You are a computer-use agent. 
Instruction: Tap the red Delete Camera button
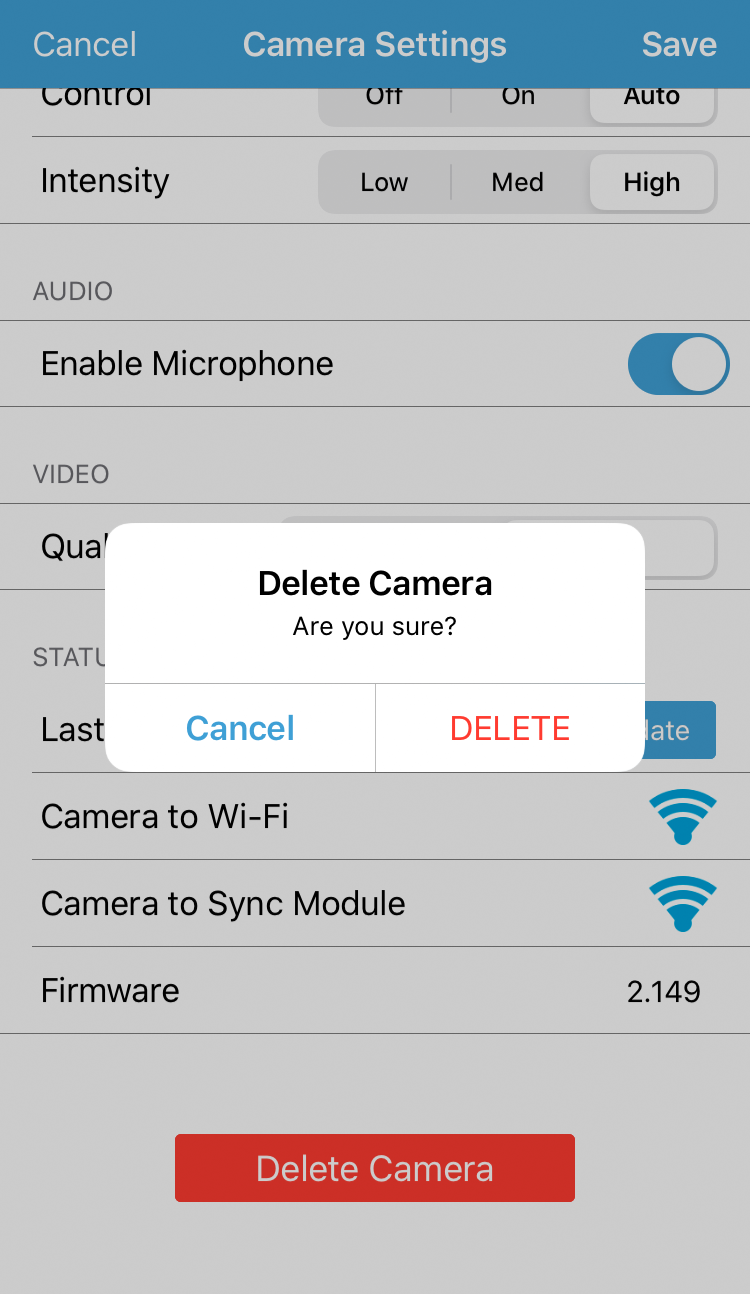point(375,1168)
